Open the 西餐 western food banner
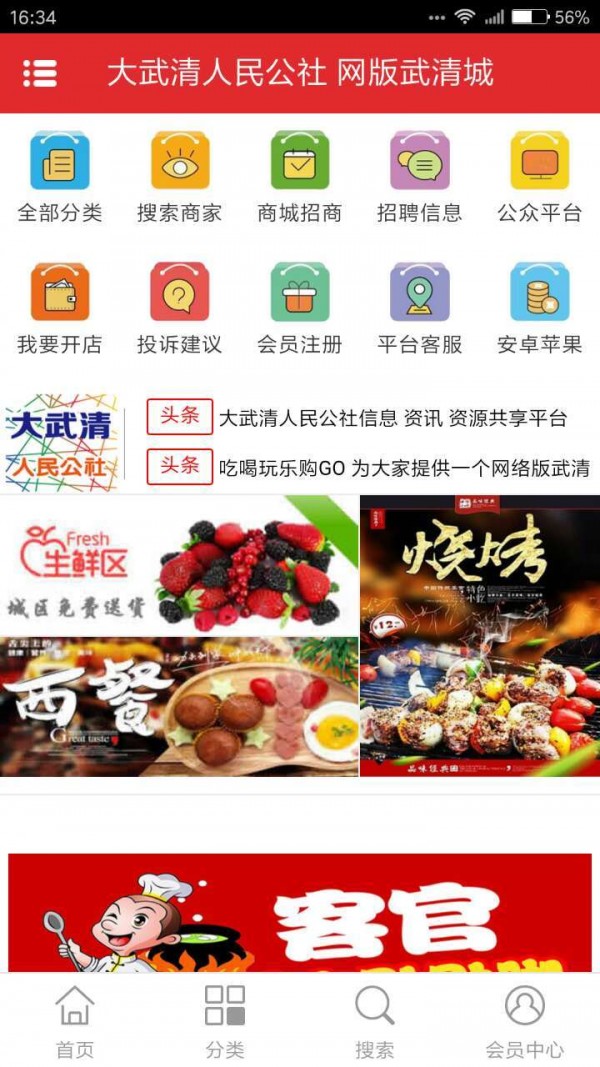The height and width of the screenshot is (1067, 600). [x=179, y=706]
